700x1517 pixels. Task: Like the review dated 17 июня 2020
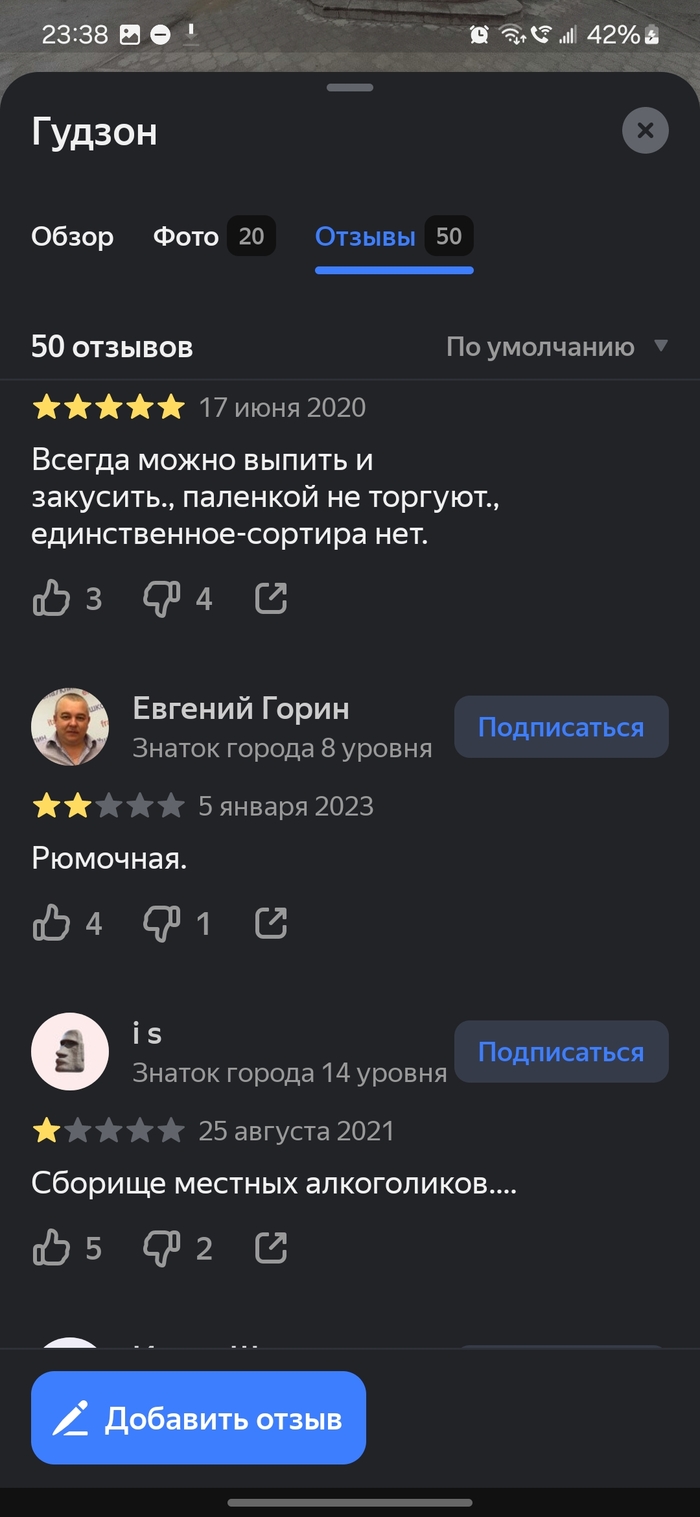(x=52, y=599)
